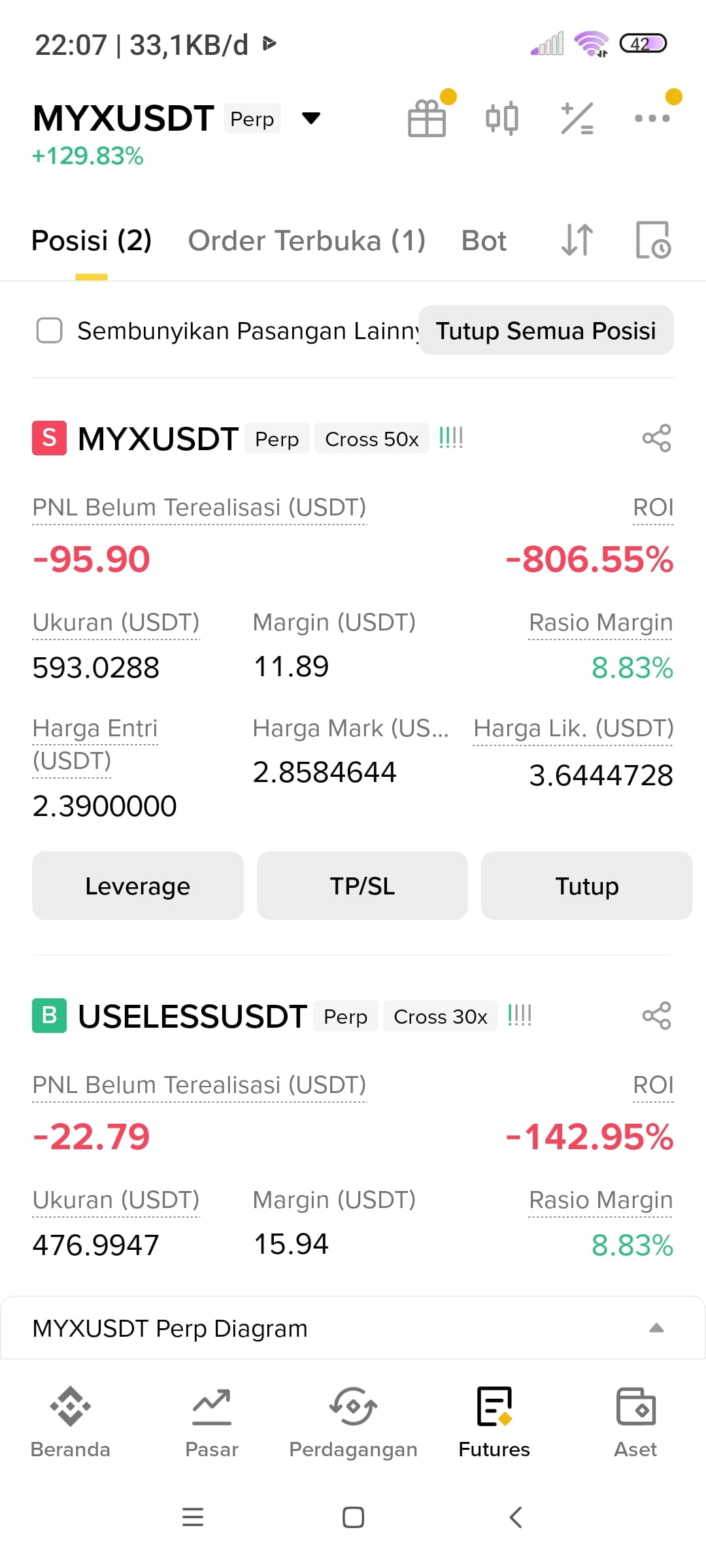Tap the system back button
The width and height of the screenshot is (706, 1568).
pyautogui.click(x=516, y=1517)
